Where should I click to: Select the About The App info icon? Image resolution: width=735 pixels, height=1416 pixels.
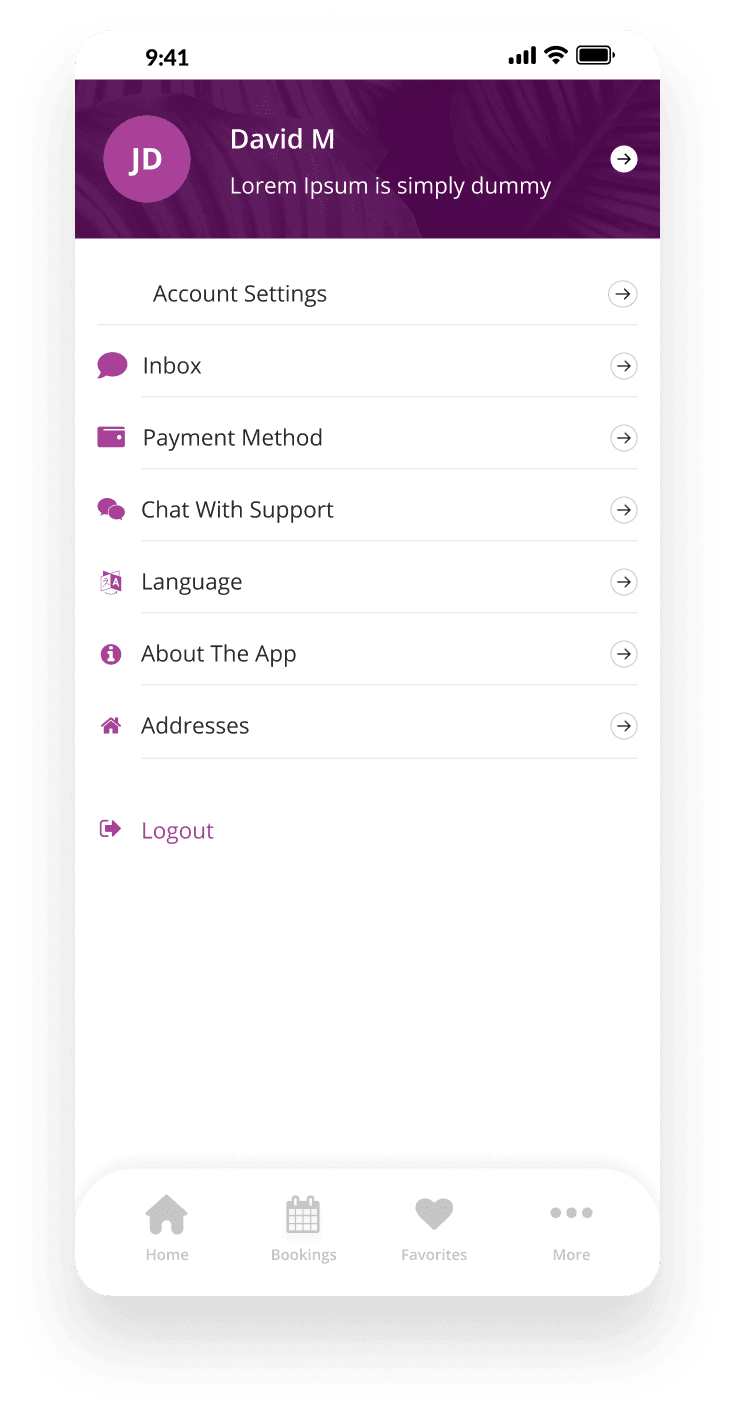point(111,653)
